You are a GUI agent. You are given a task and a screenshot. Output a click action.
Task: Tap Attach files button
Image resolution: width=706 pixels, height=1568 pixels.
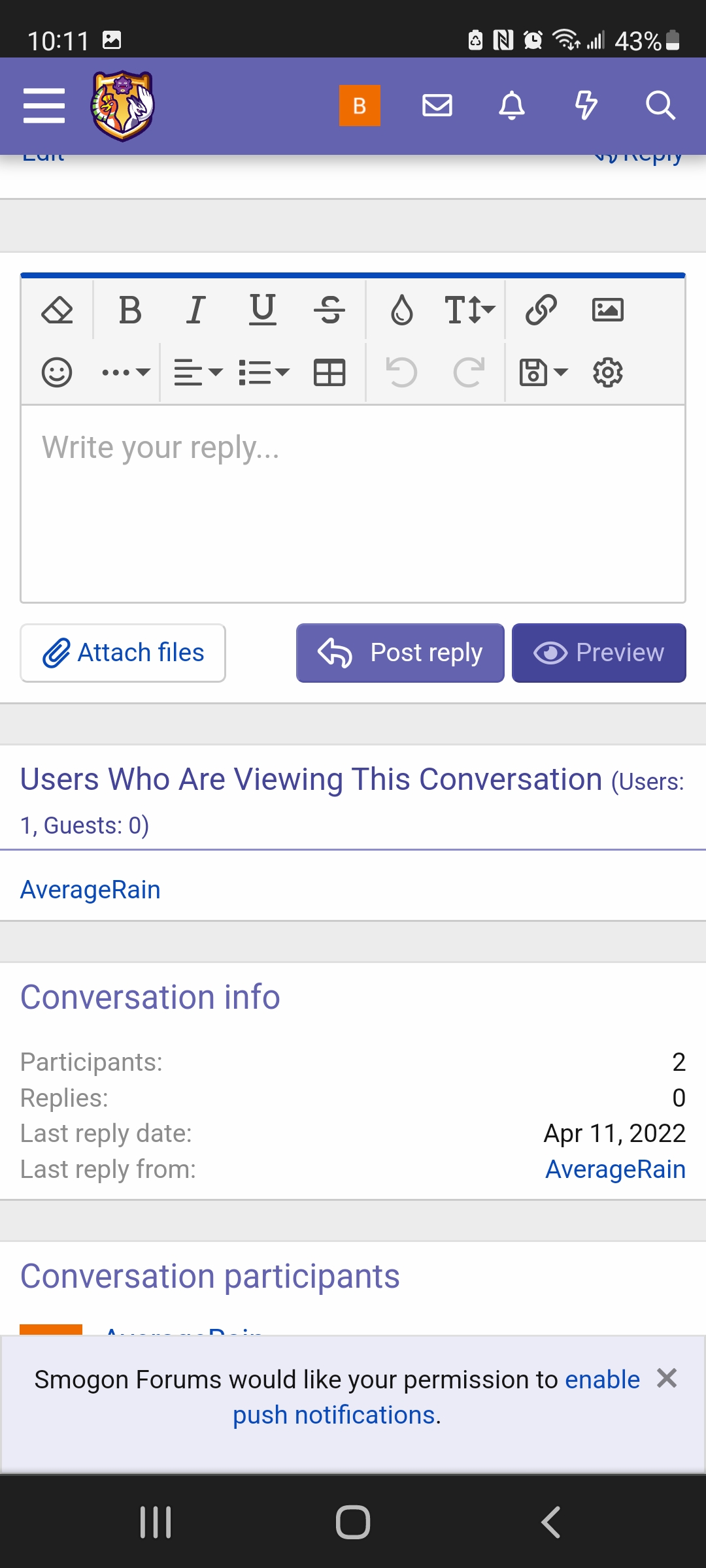click(x=123, y=653)
